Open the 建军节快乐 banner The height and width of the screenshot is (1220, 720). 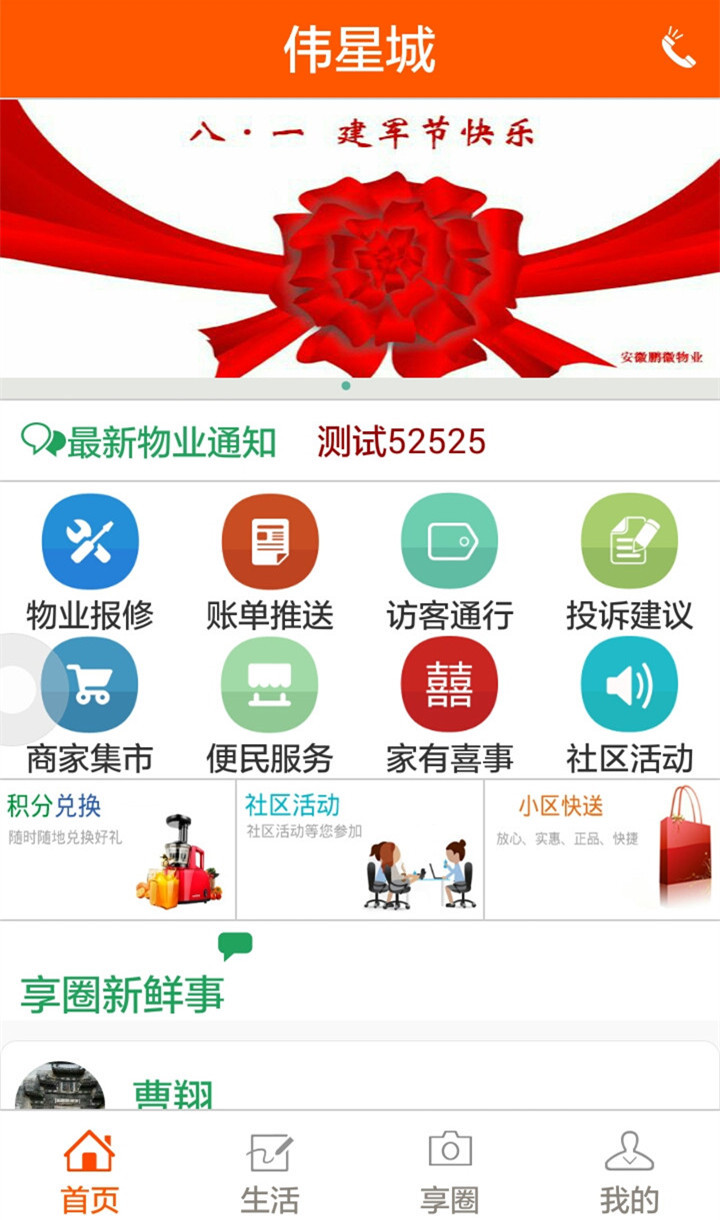pyautogui.click(x=360, y=238)
